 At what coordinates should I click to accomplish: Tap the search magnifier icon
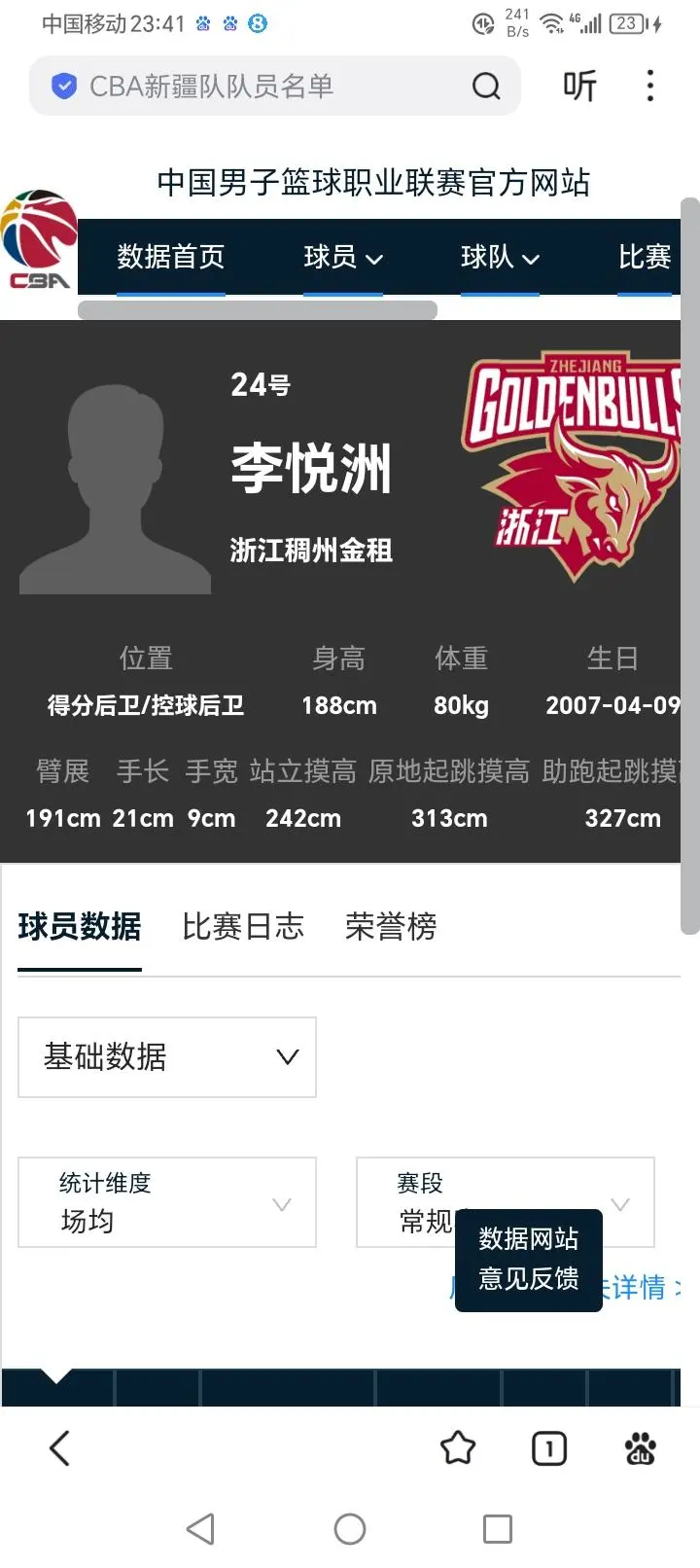point(485,87)
